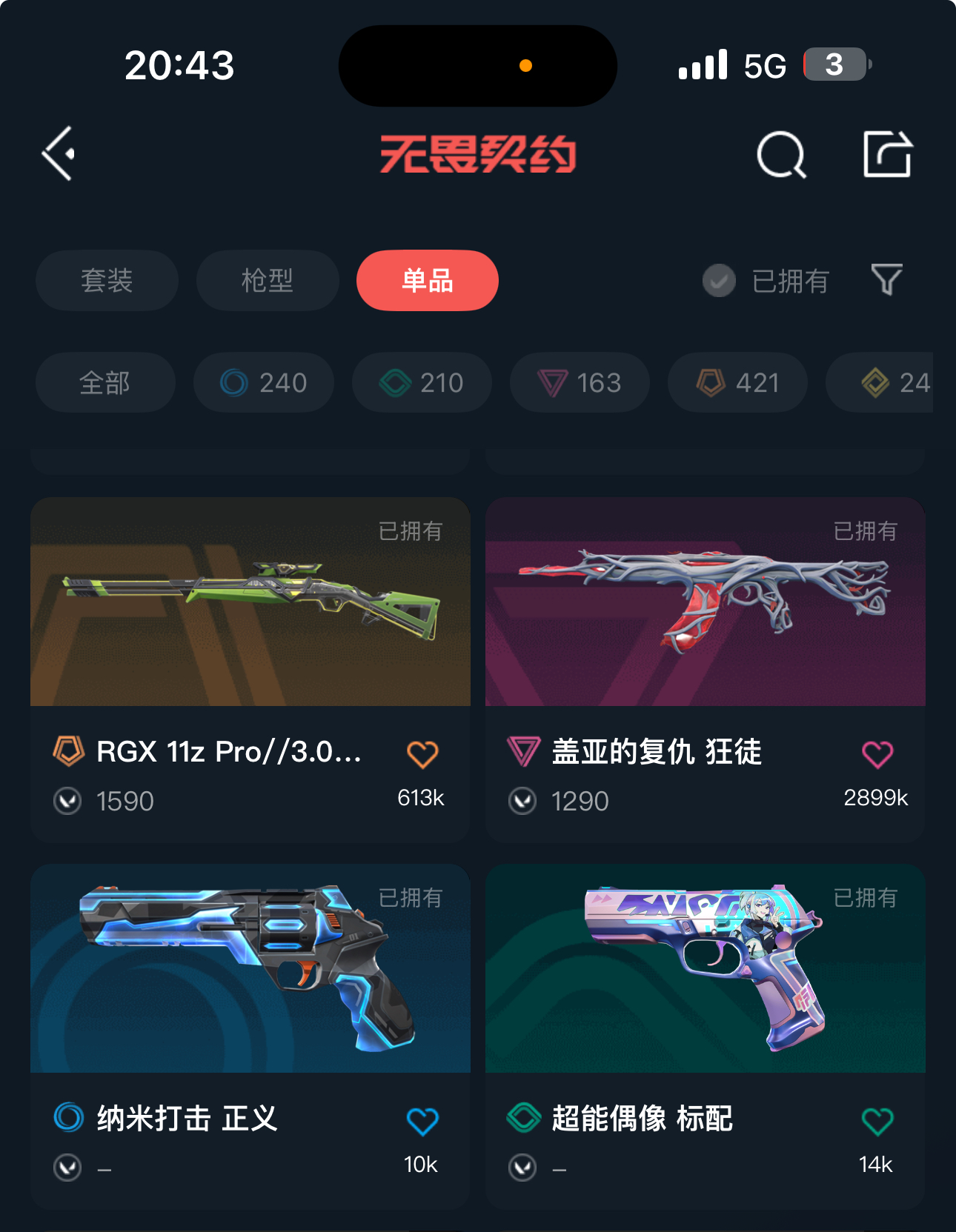Filter by the 240 tier chip
This screenshot has height=1232, width=956.
tap(264, 383)
